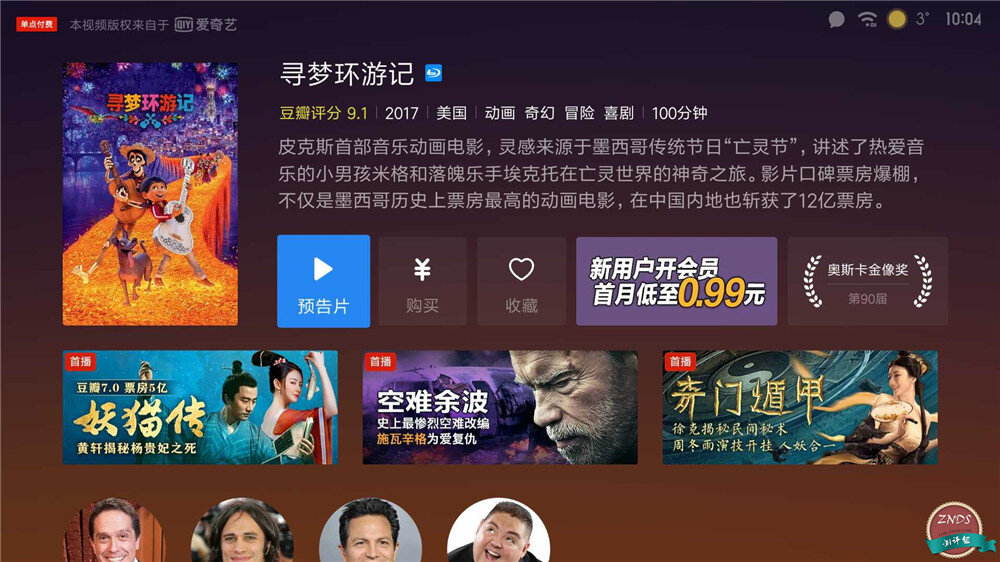This screenshot has height=562, width=1000.
Task: Tap the 购买 purchase button
Action: pyautogui.click(x=422, y=281)
